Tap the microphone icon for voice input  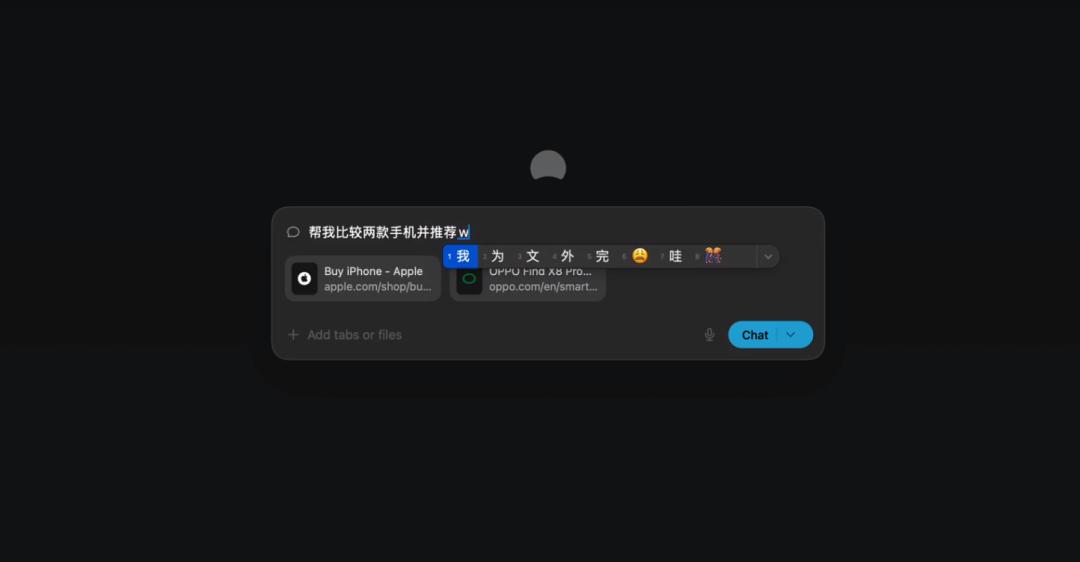(x=709, y=335)
